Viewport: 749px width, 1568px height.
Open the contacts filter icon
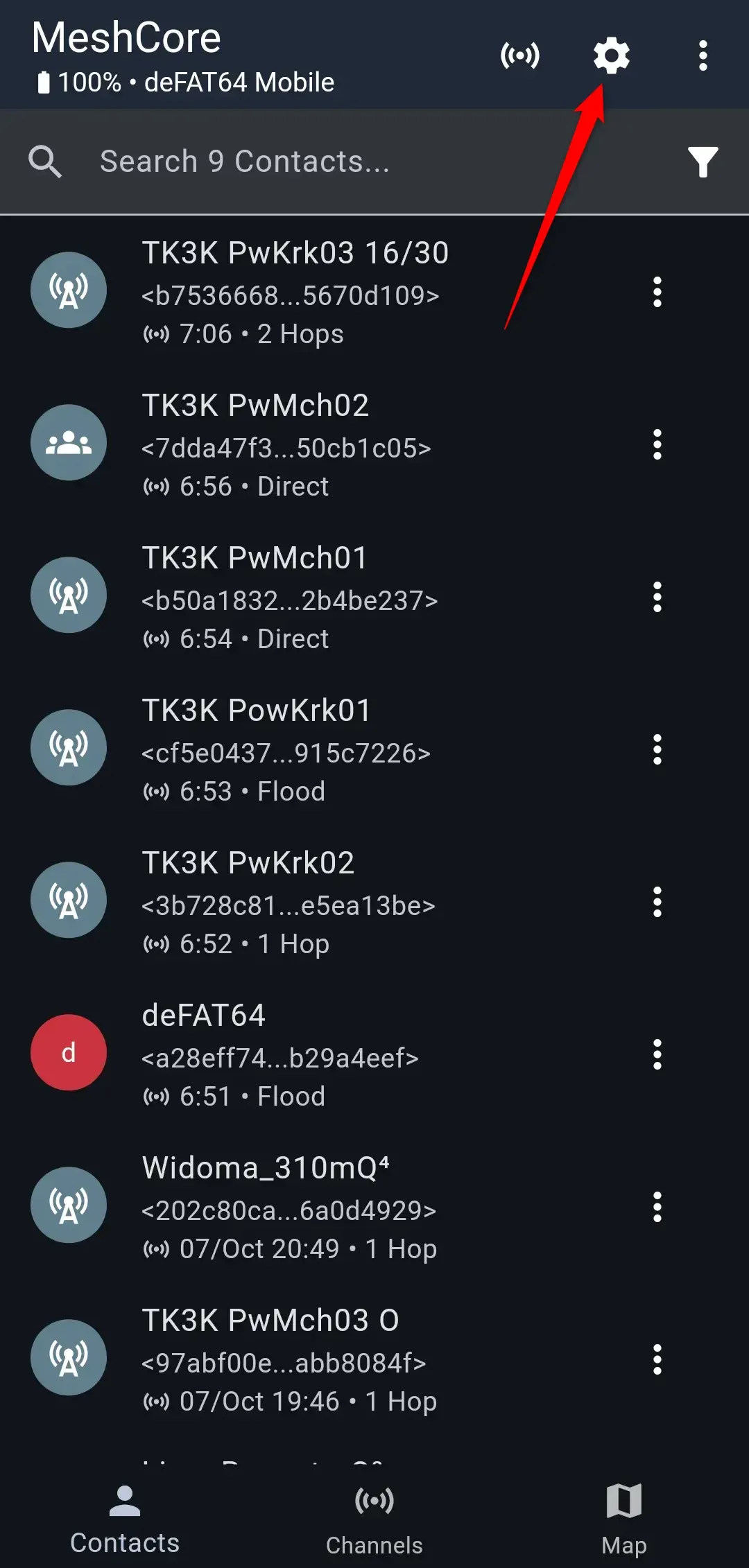pyautogui.click(x=703, y=162)
